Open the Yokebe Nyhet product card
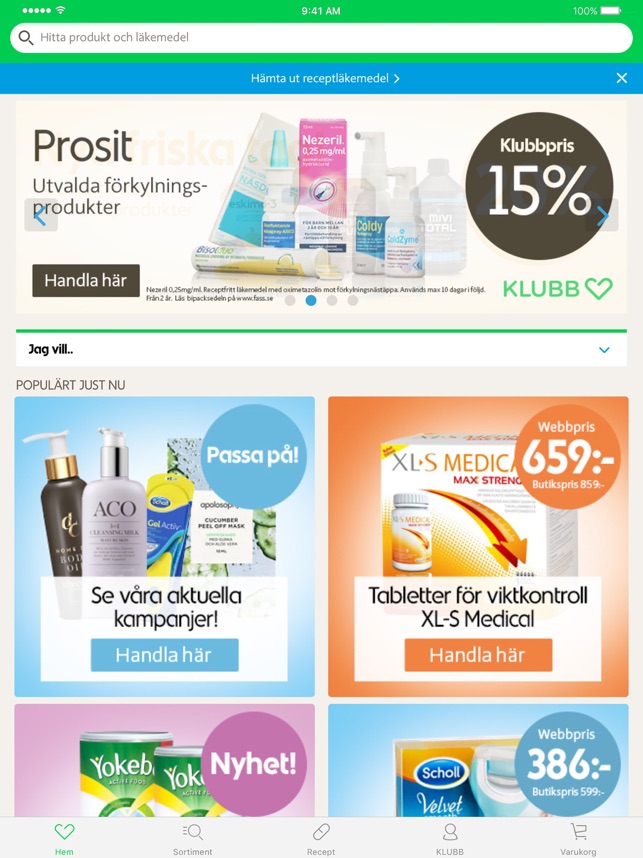 pyautogui.click(x=164, y=760)
